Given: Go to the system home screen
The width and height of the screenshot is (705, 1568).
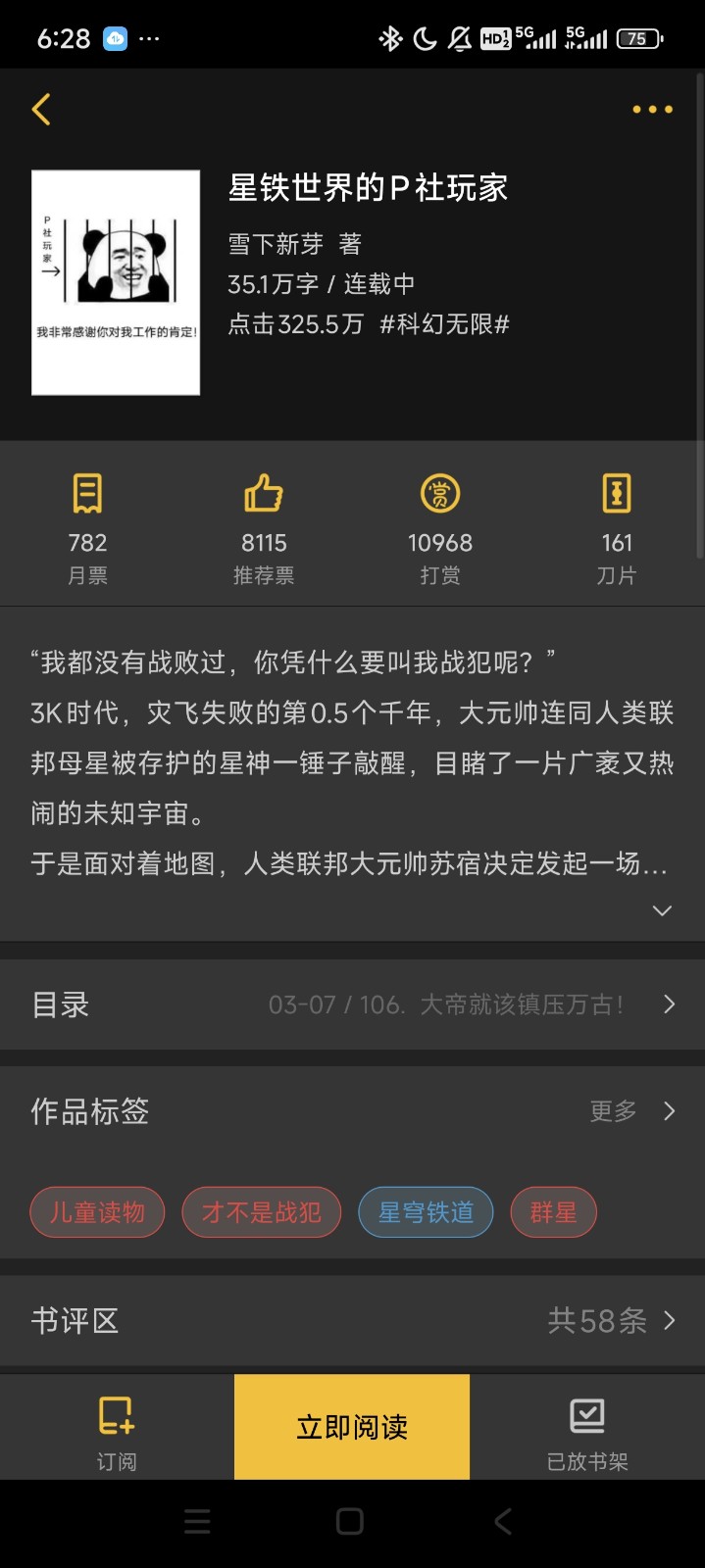Looking at the screenshot, I should [350, 1521].
